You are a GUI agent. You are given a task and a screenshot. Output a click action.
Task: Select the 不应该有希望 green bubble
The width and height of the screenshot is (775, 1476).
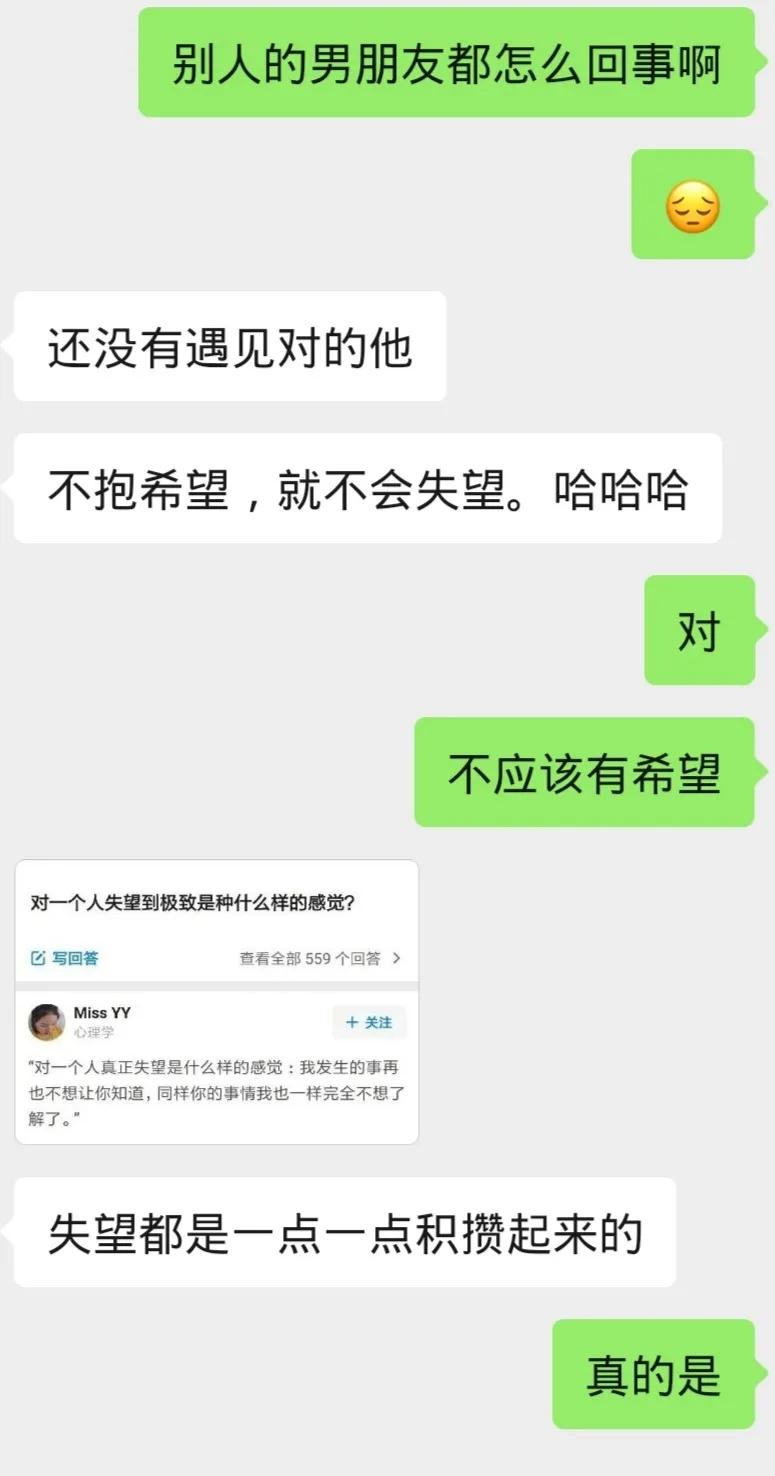point(585,773)
